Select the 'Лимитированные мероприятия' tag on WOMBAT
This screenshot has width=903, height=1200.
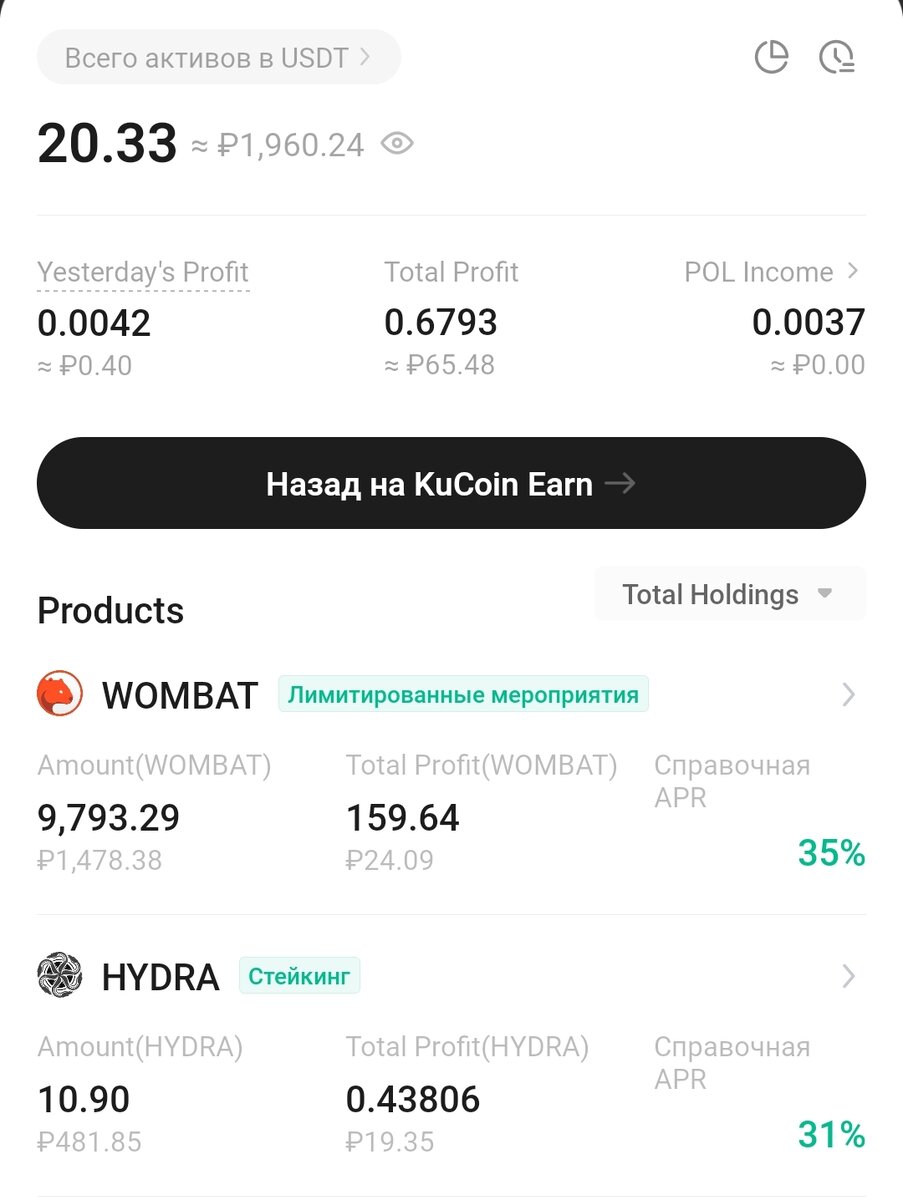tap(462, 693)
